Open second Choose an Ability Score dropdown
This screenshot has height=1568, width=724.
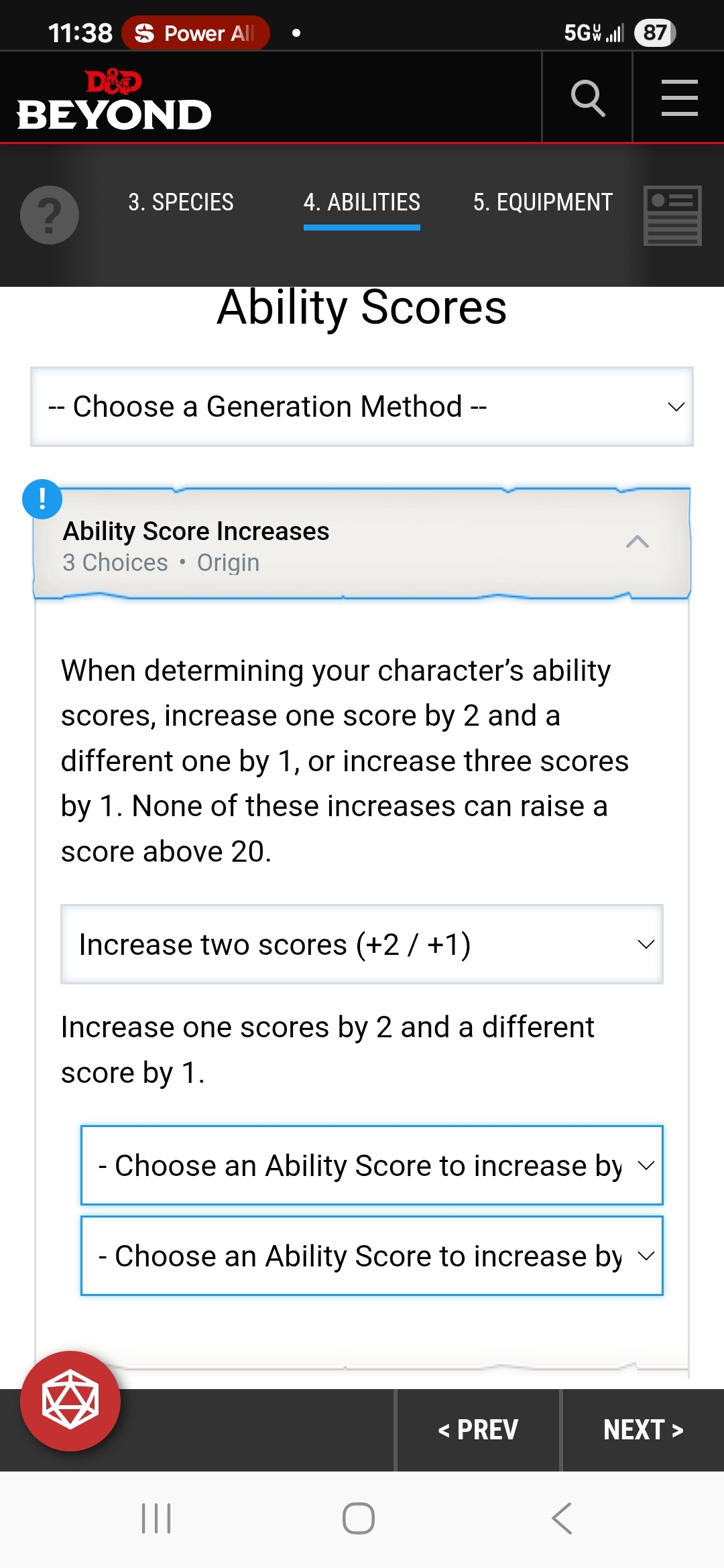click(x=371, y=1256)
